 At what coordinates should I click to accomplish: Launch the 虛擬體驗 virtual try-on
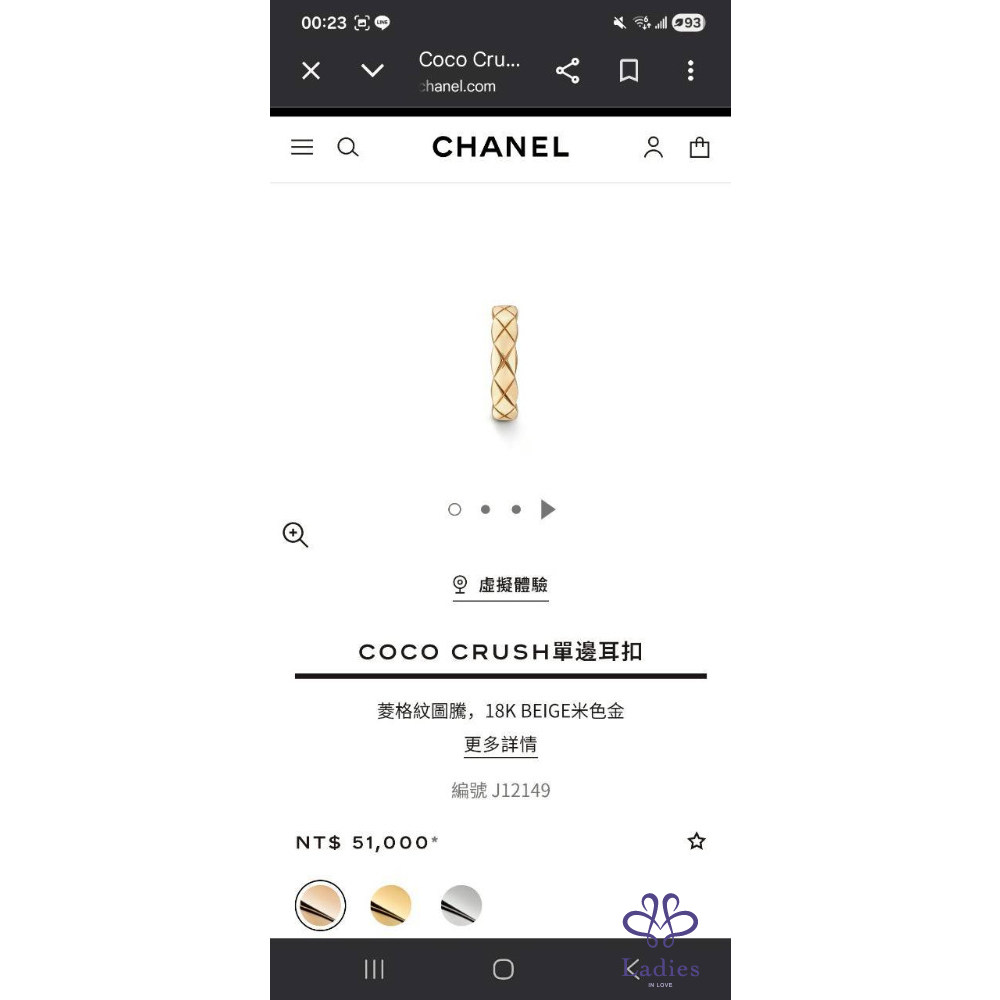coord(500,585)
